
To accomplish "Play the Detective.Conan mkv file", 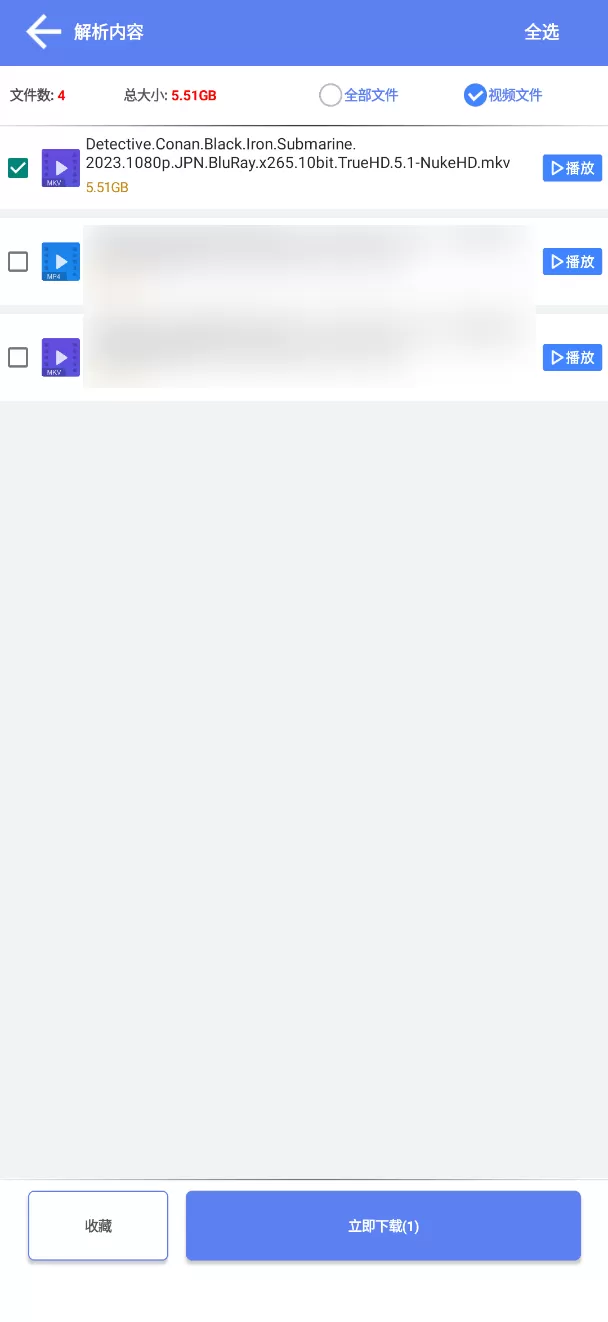I will tap(572, 168).
